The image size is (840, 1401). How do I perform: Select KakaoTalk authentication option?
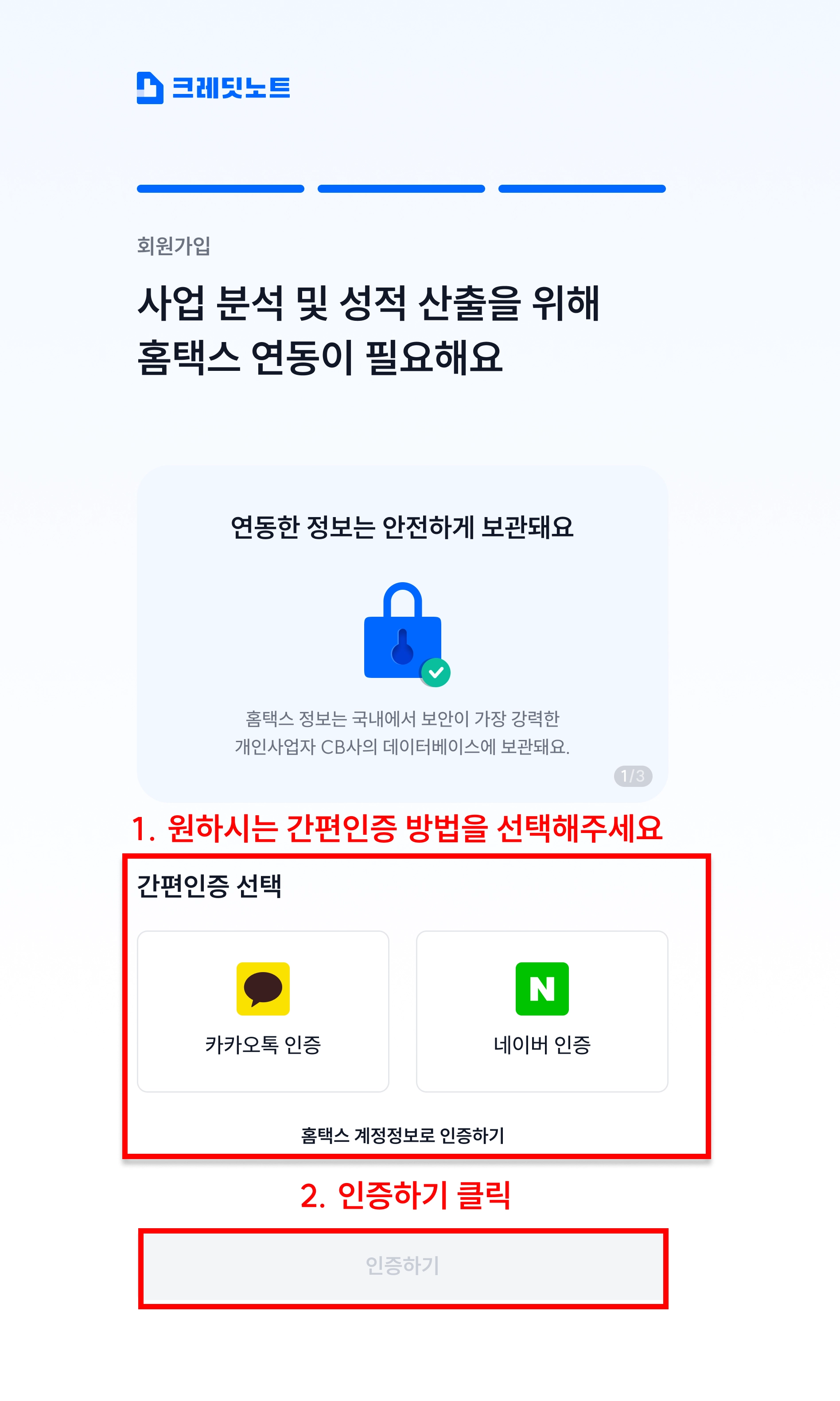click(263, 1011)
